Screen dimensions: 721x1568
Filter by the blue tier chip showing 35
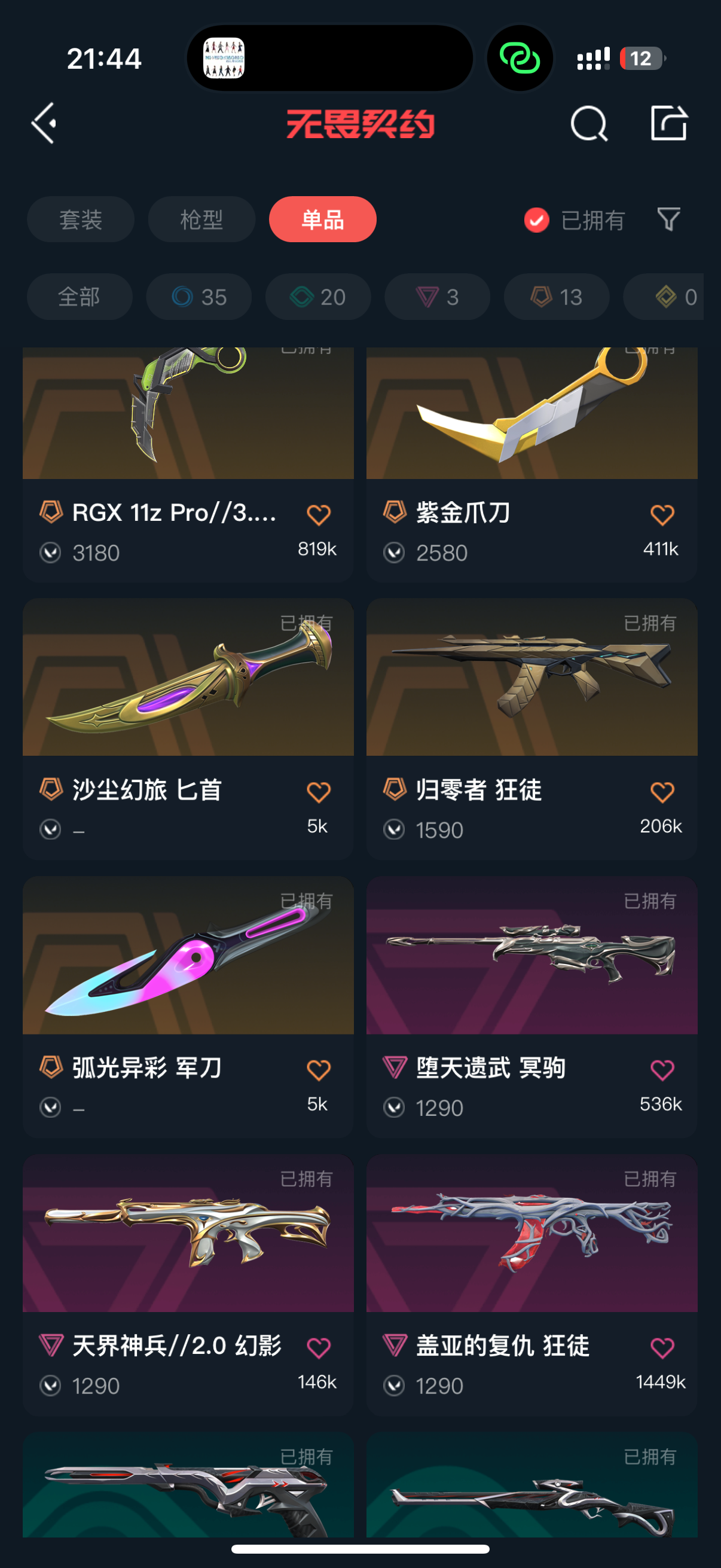click(199, 297)
